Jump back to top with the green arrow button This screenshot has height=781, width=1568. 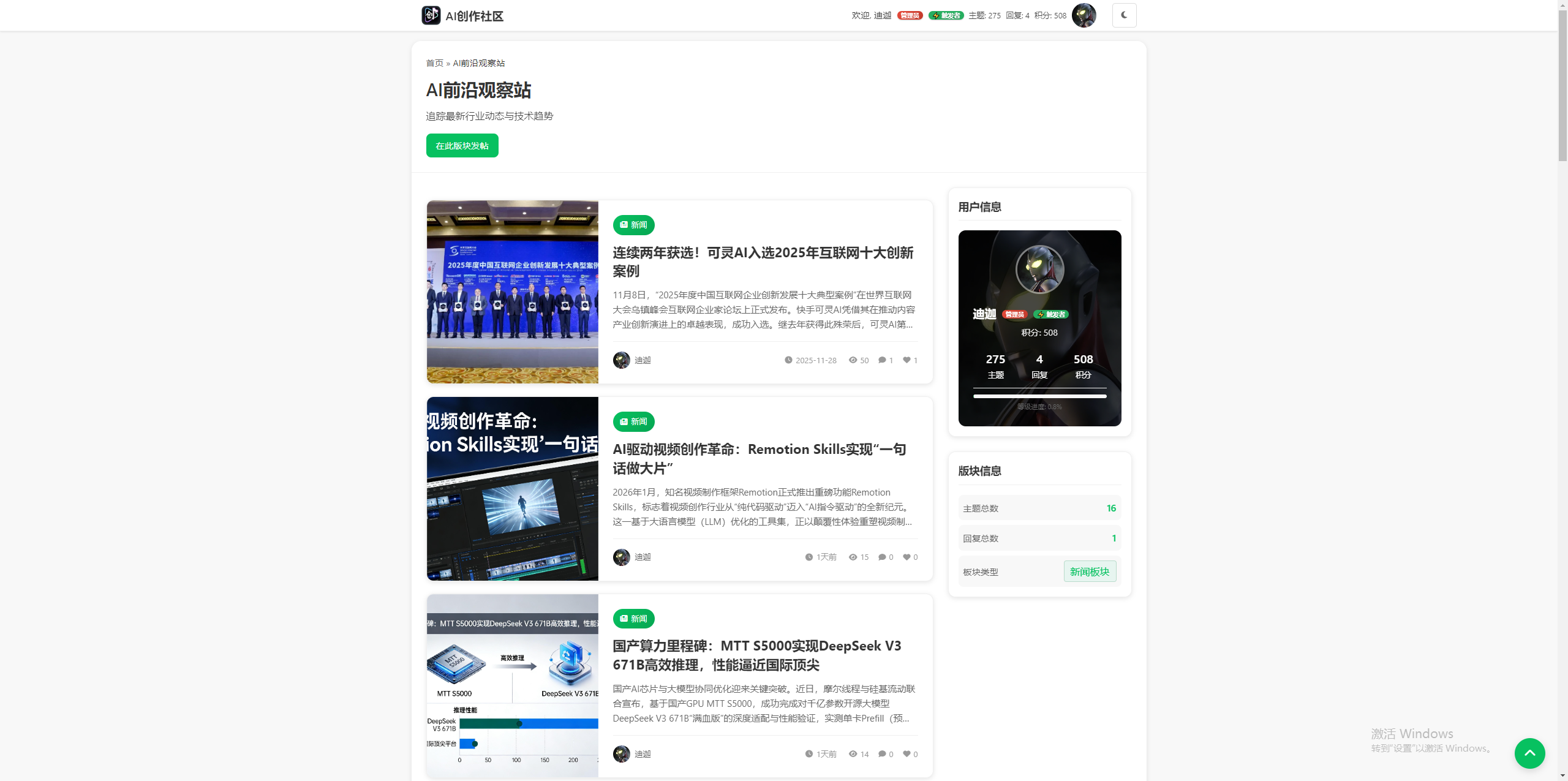(1529, 753)
